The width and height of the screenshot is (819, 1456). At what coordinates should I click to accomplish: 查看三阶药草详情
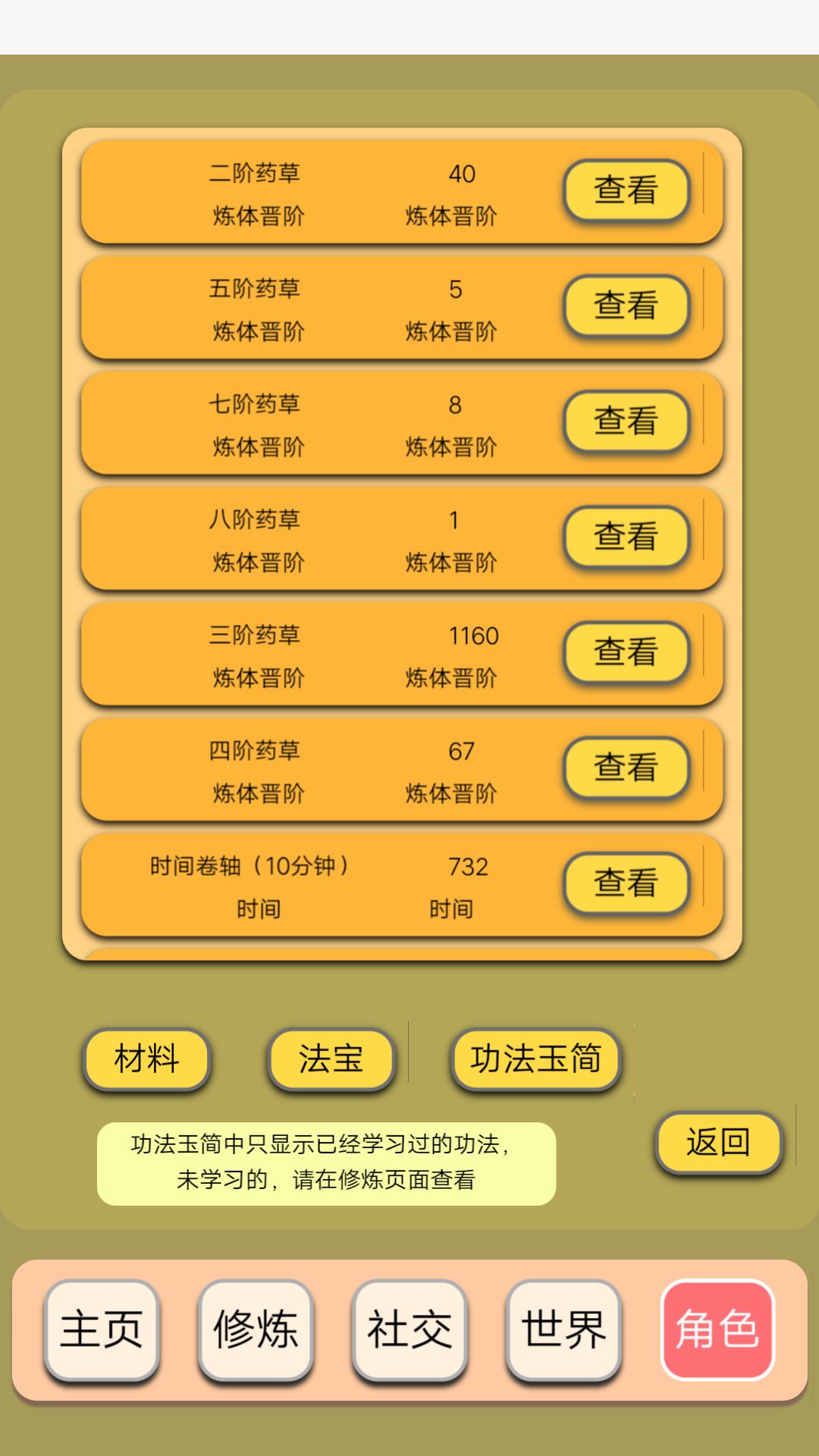point(626,653)
